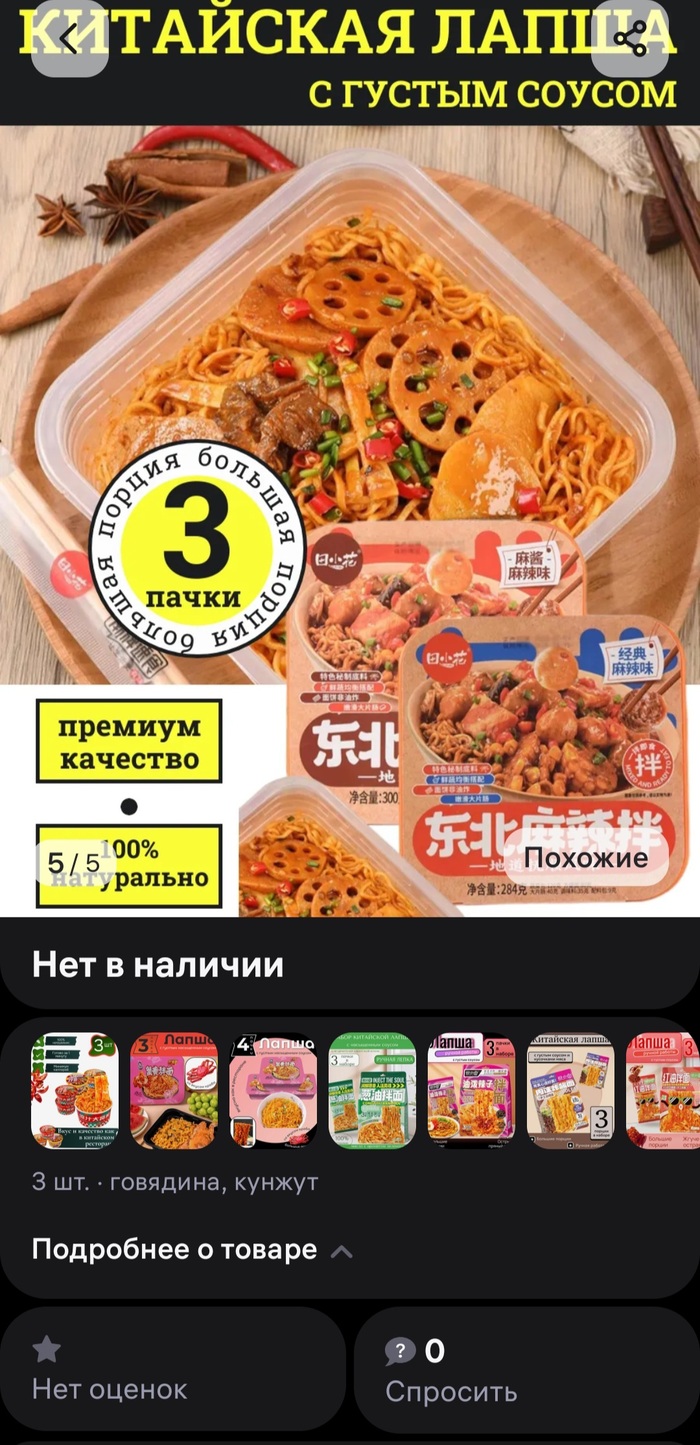Go back using the top-left arrow
This screenshot has height=1445, width=700.
click(x=69, y=39)
